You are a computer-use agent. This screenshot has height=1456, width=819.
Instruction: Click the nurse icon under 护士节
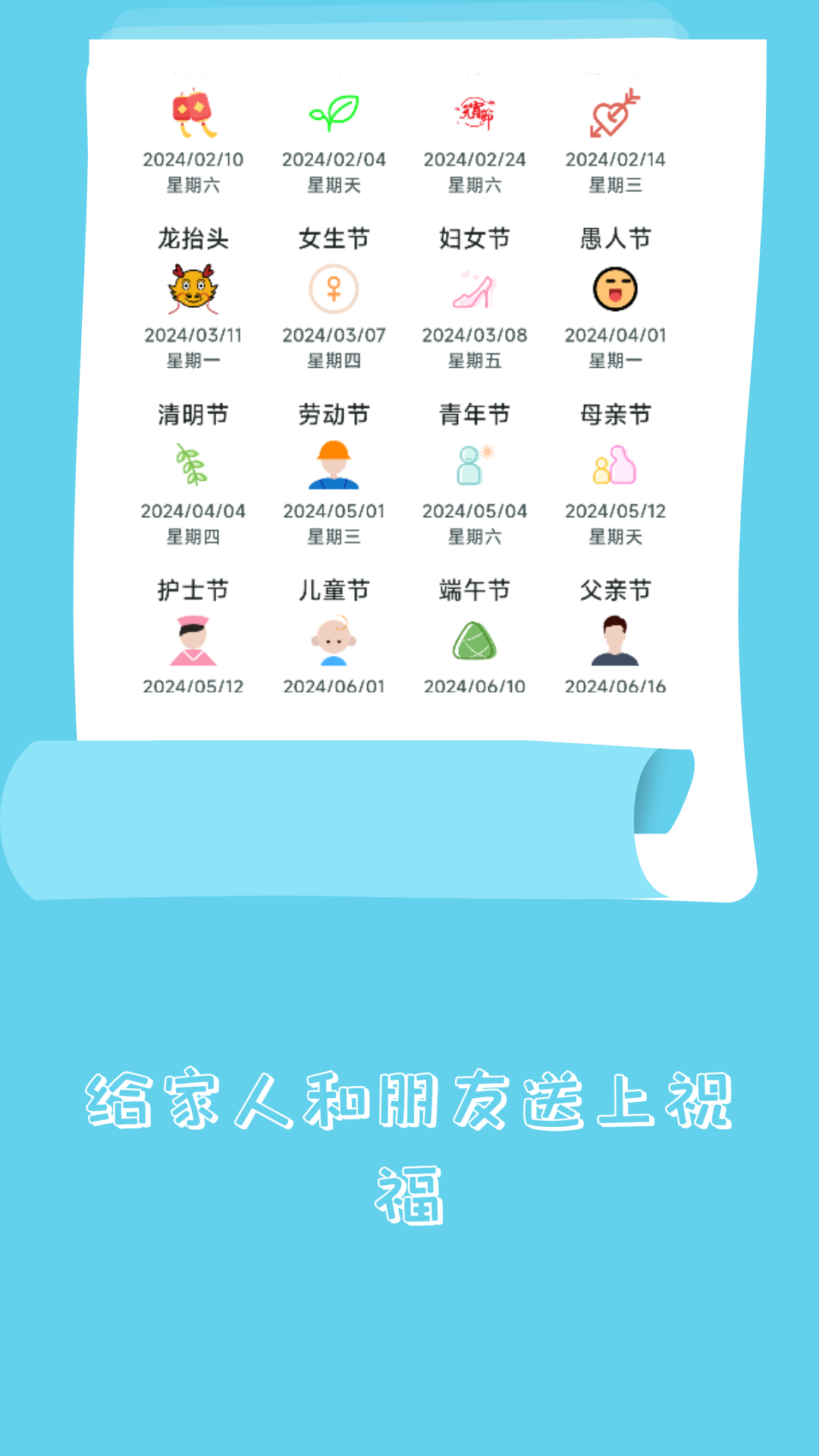coord(192,643)
